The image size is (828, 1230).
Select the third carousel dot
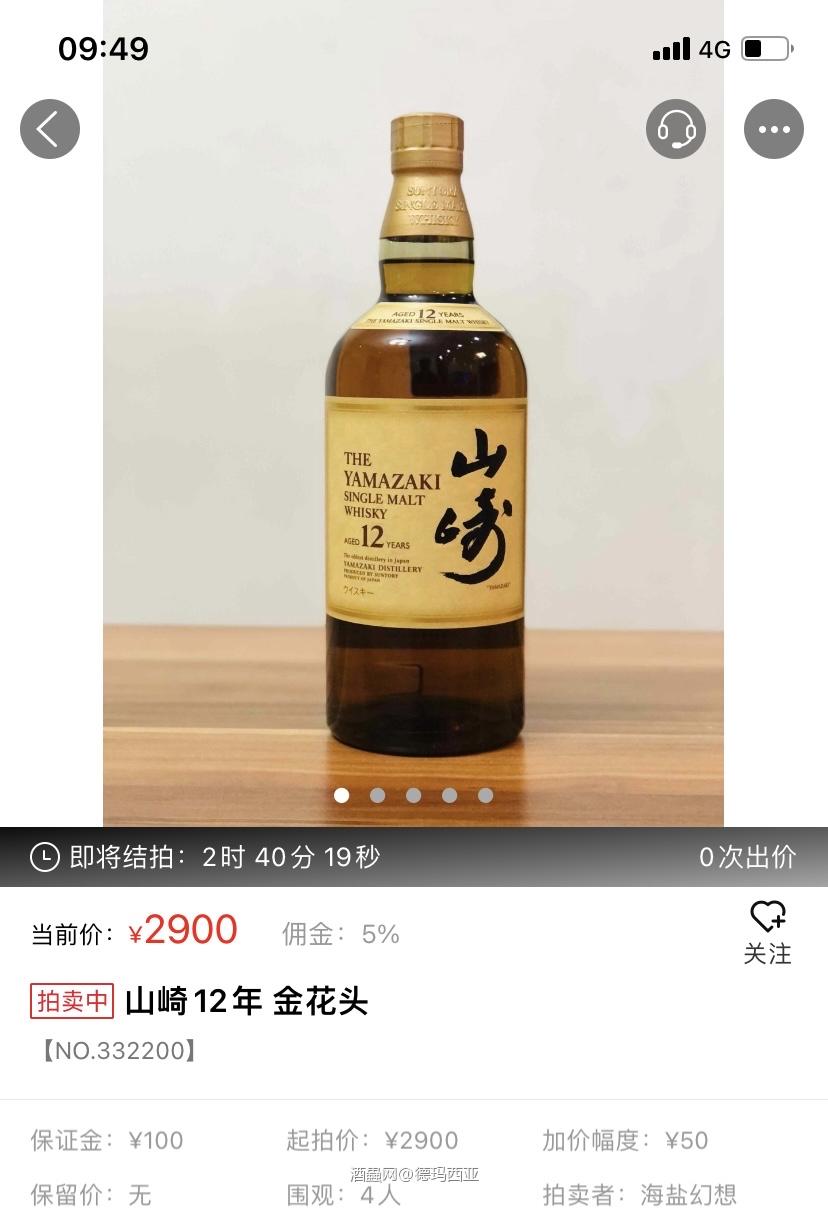coord(414,796)
